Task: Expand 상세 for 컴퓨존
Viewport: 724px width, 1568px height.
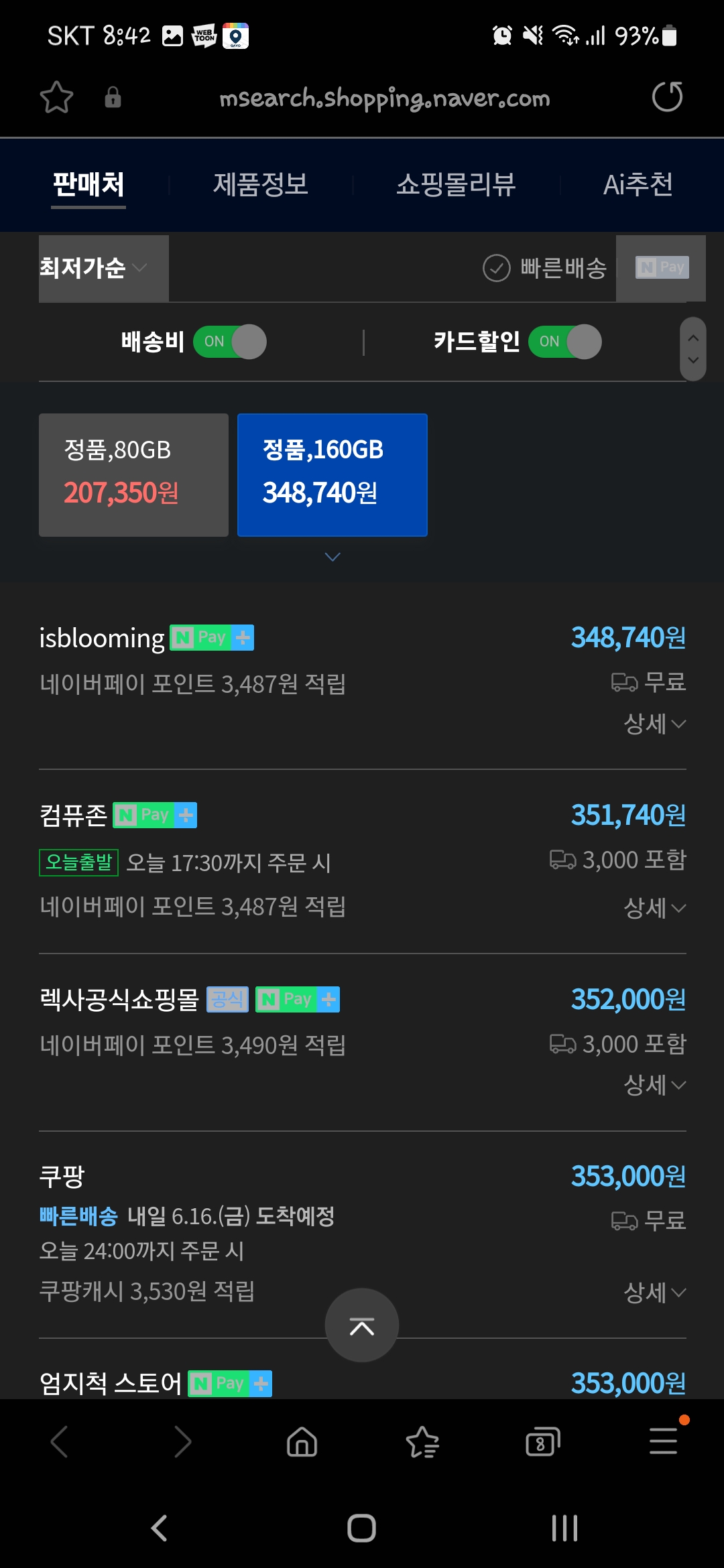Action: (655, 908)
